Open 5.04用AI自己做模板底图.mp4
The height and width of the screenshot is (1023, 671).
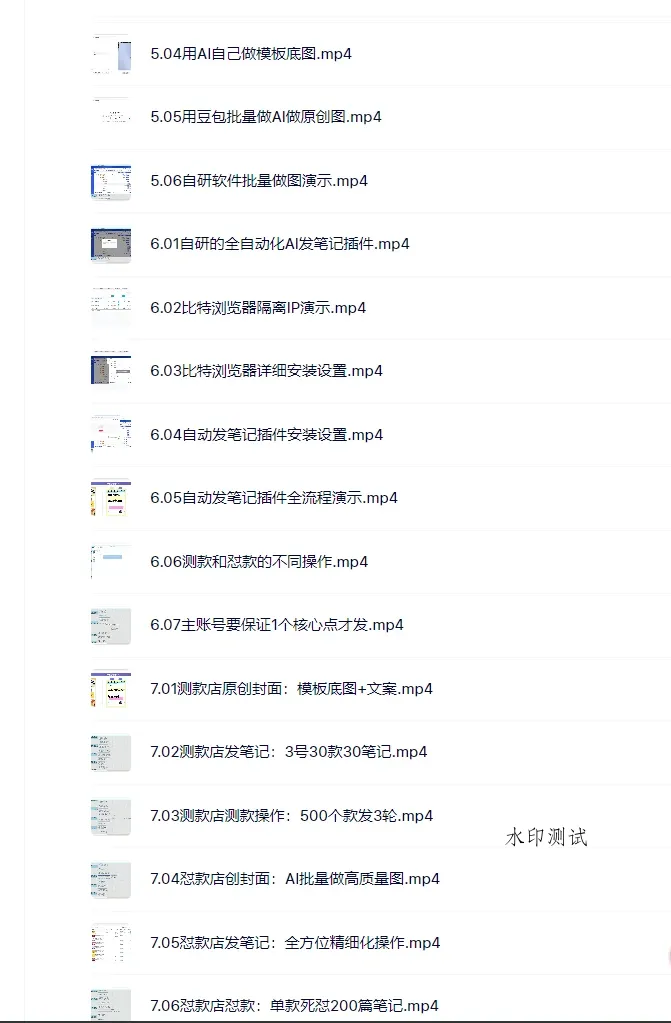point(251,54)
